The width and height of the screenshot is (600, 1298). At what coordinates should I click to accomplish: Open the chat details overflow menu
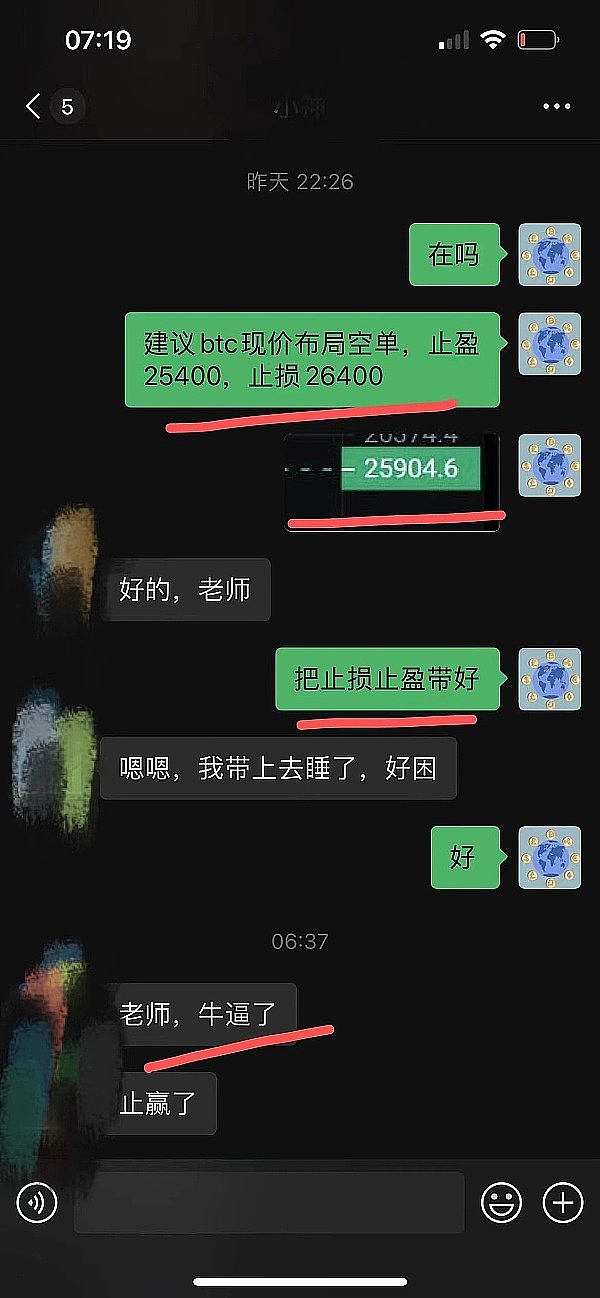(556, 107)
